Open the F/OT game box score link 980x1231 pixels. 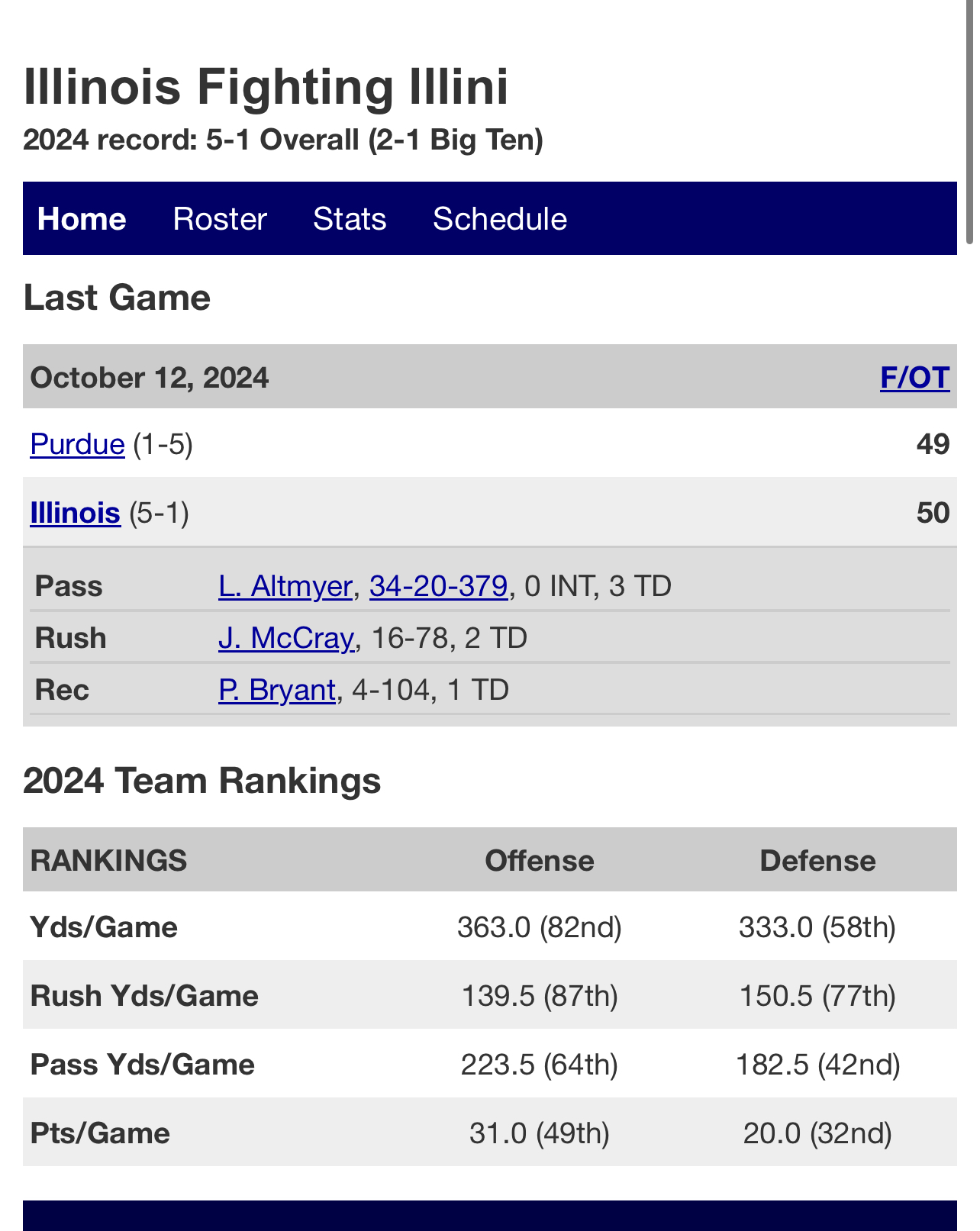tap(914, 378)
